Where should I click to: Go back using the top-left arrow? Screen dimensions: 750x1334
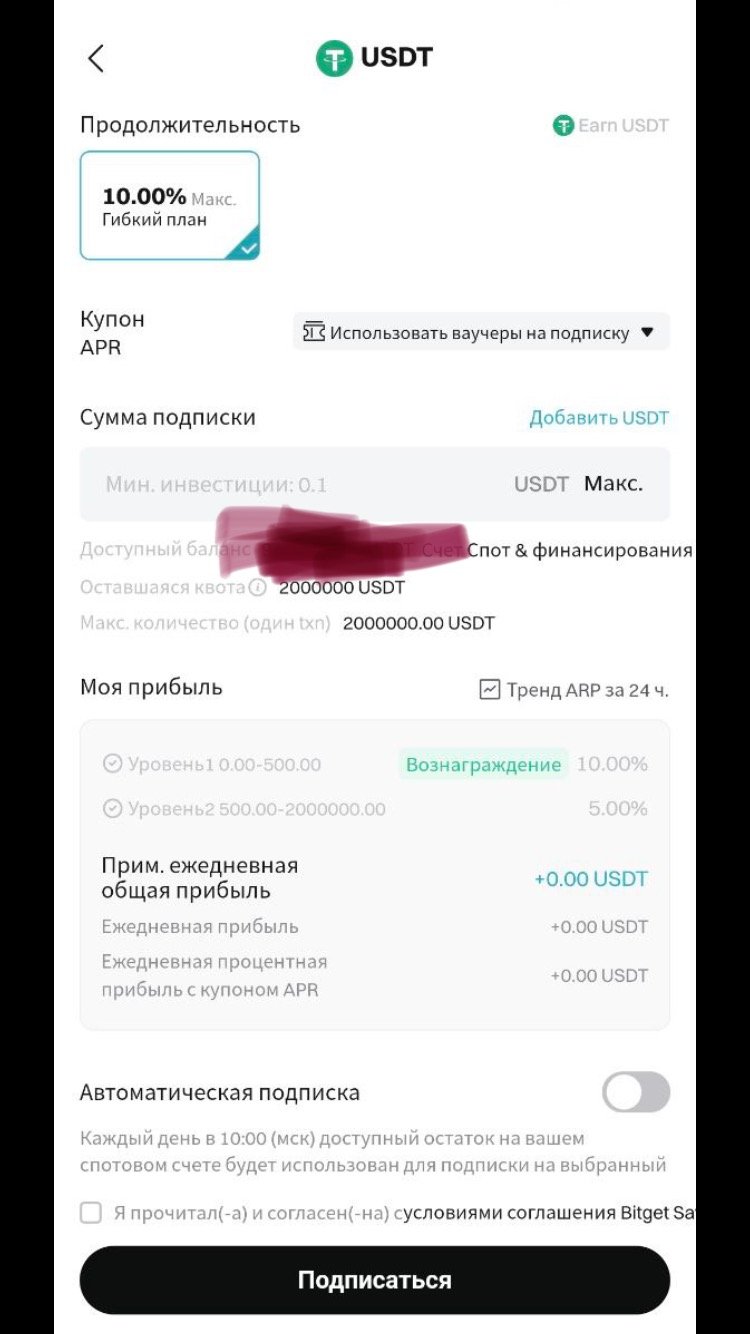96,58
